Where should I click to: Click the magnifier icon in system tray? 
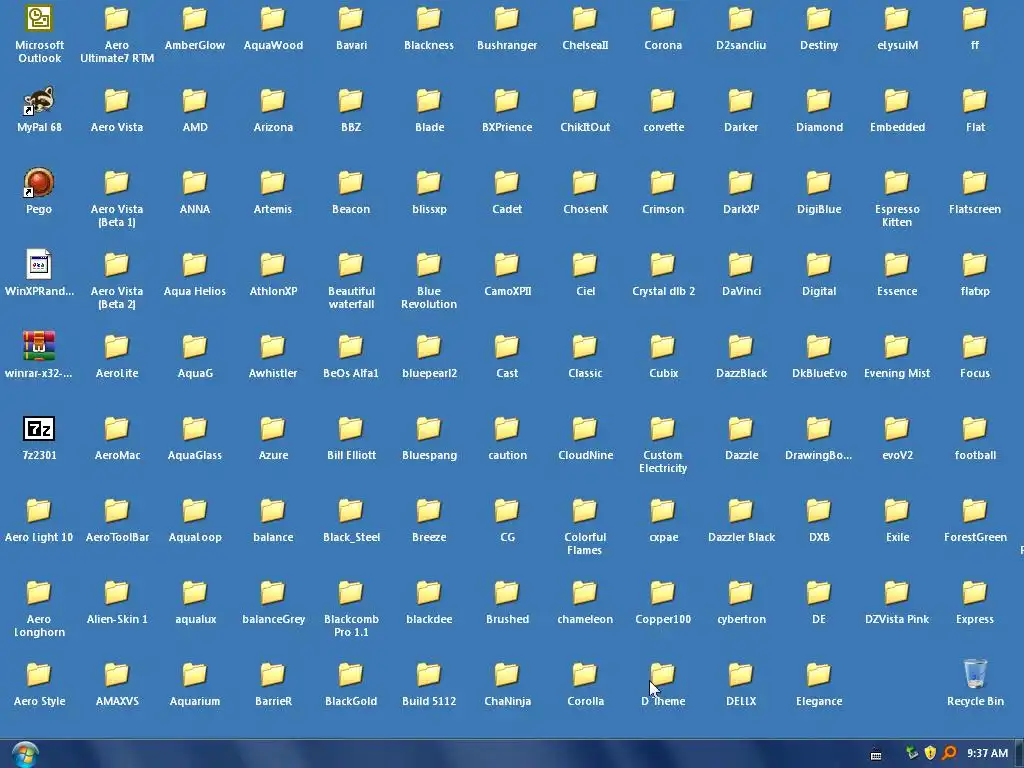click(x=949, y=753)
